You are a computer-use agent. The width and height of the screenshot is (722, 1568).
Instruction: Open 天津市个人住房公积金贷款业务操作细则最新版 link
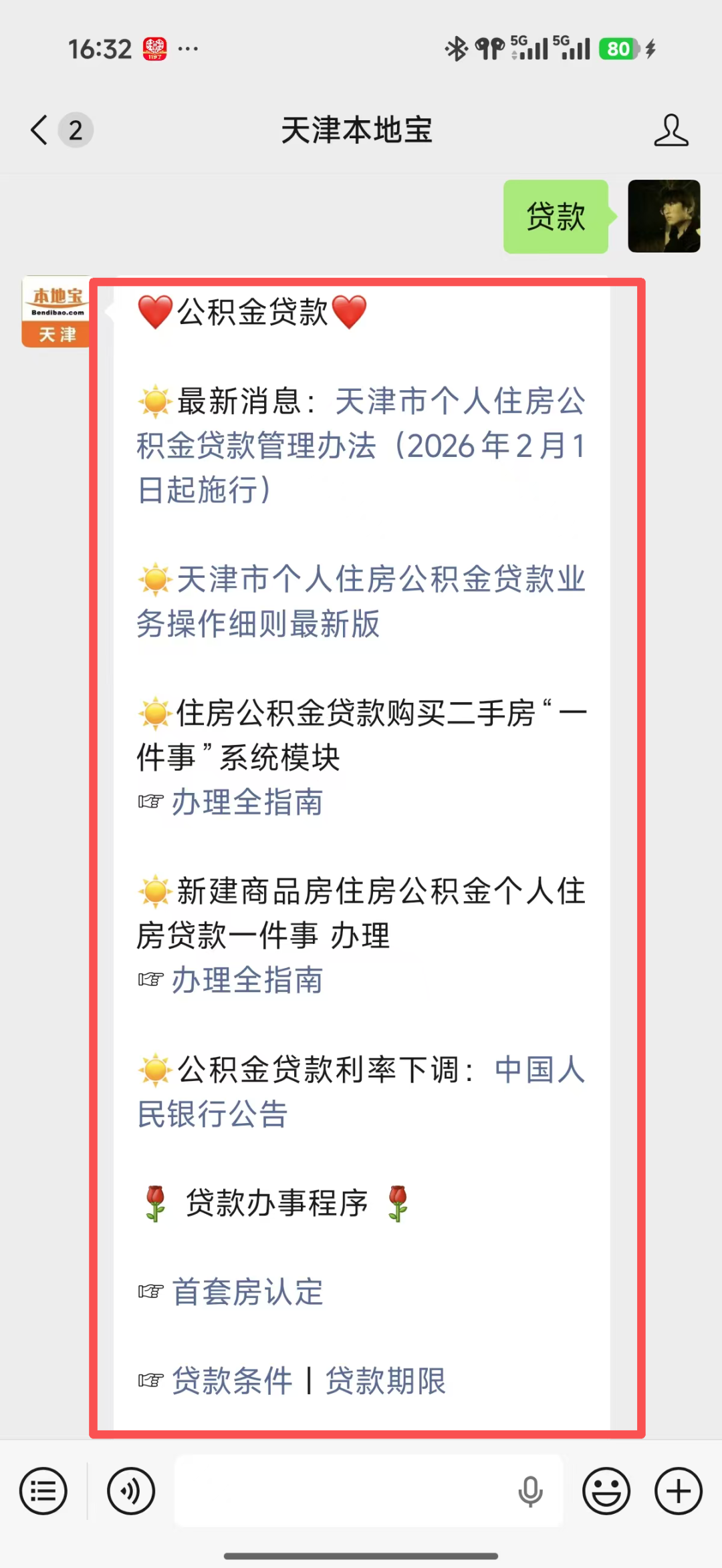361,601
